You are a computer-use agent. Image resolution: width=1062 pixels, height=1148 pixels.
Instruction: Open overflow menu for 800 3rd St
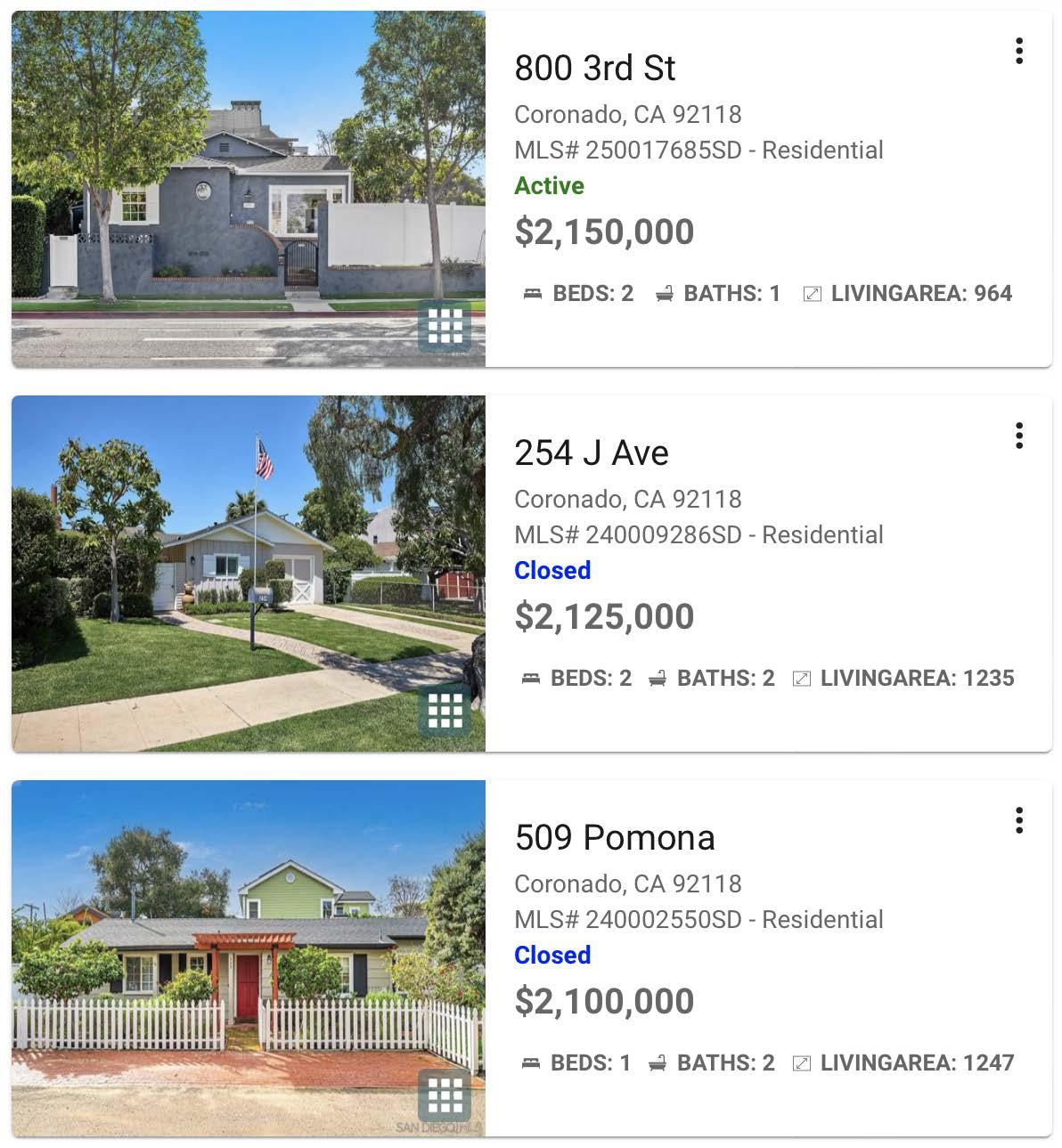click(x=1019, y=51)
